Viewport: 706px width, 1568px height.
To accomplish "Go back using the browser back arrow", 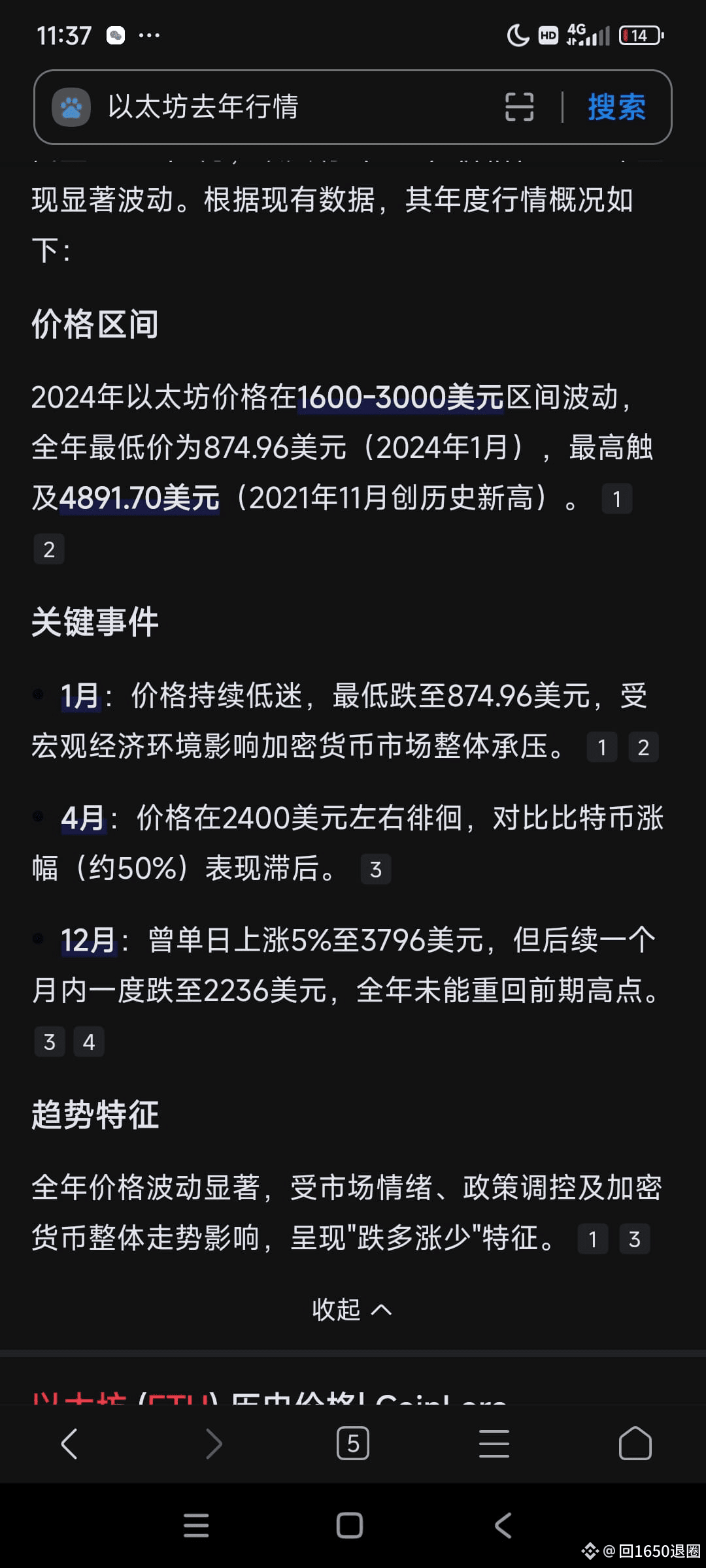I will (70, 1443).
